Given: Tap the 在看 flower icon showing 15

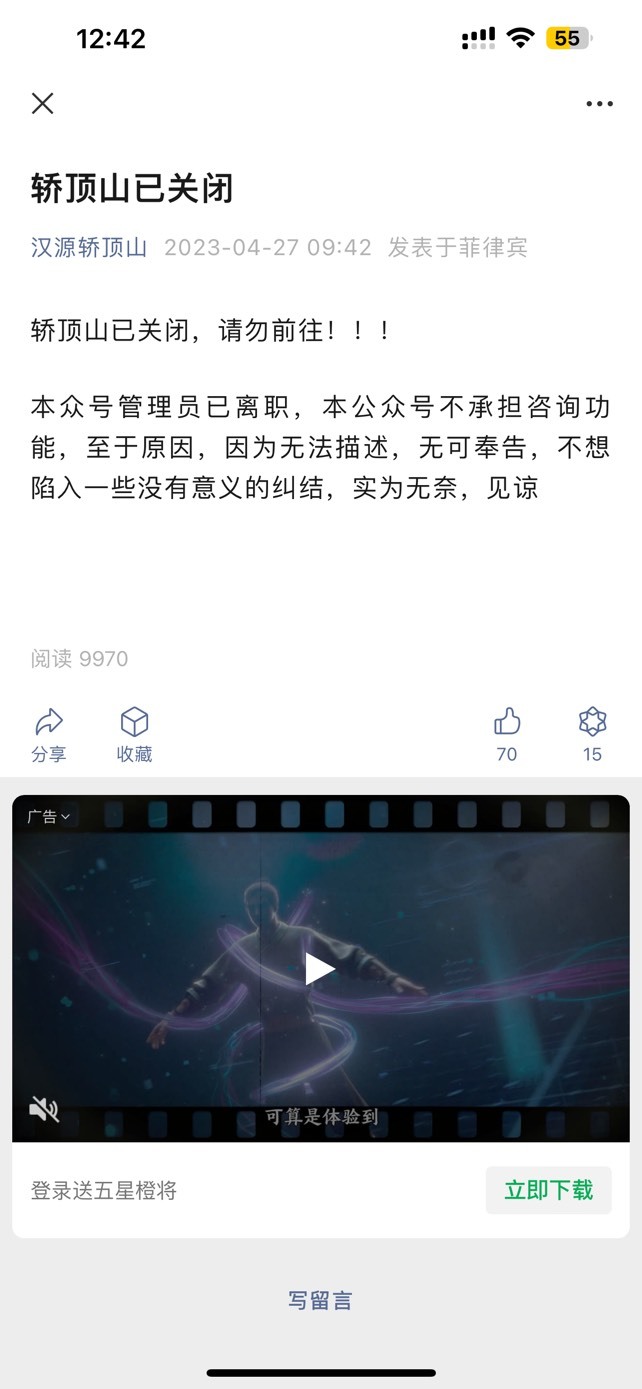Looking at the screenshot, I should coord(593,735).
